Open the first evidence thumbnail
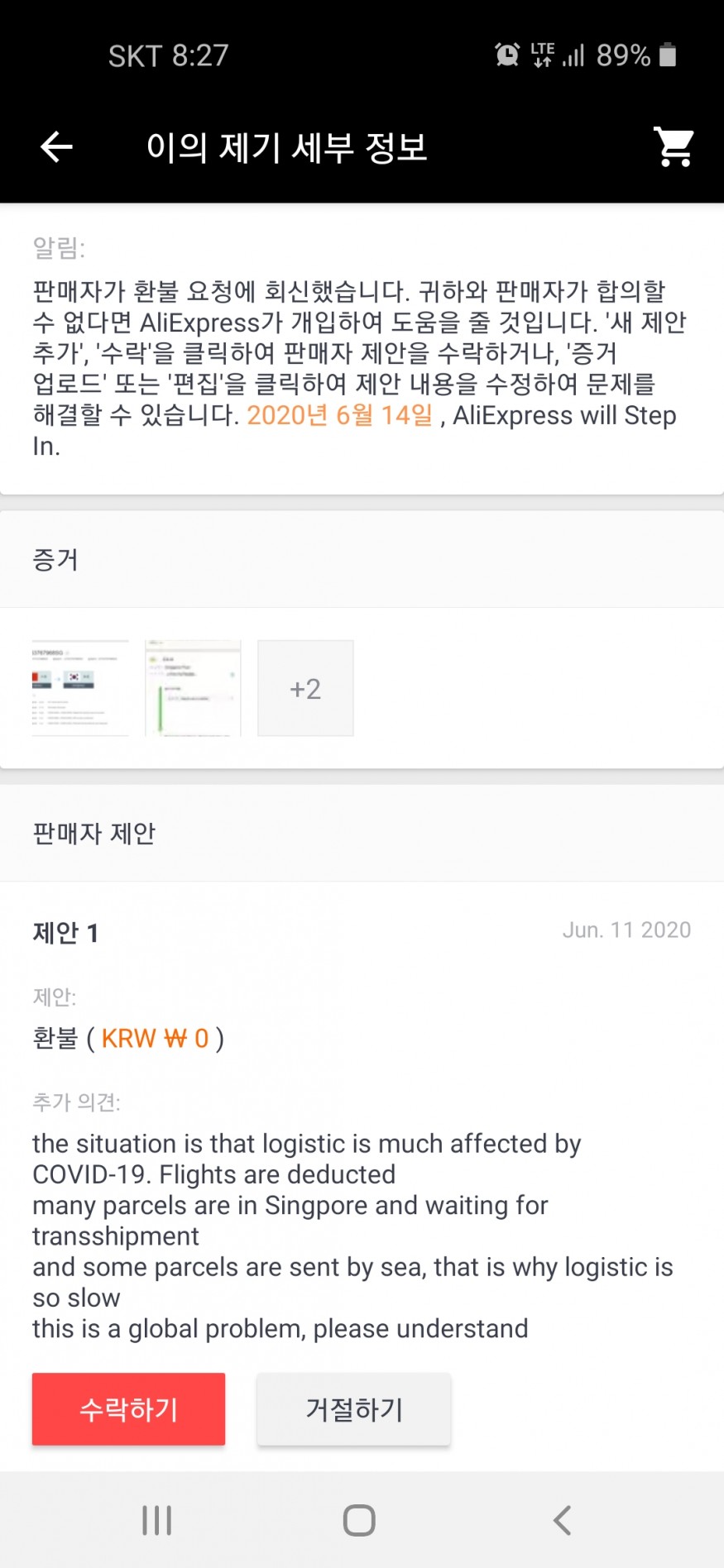Image resolution: width=724 pixels, height=1568 pixels. coord(80,688)
